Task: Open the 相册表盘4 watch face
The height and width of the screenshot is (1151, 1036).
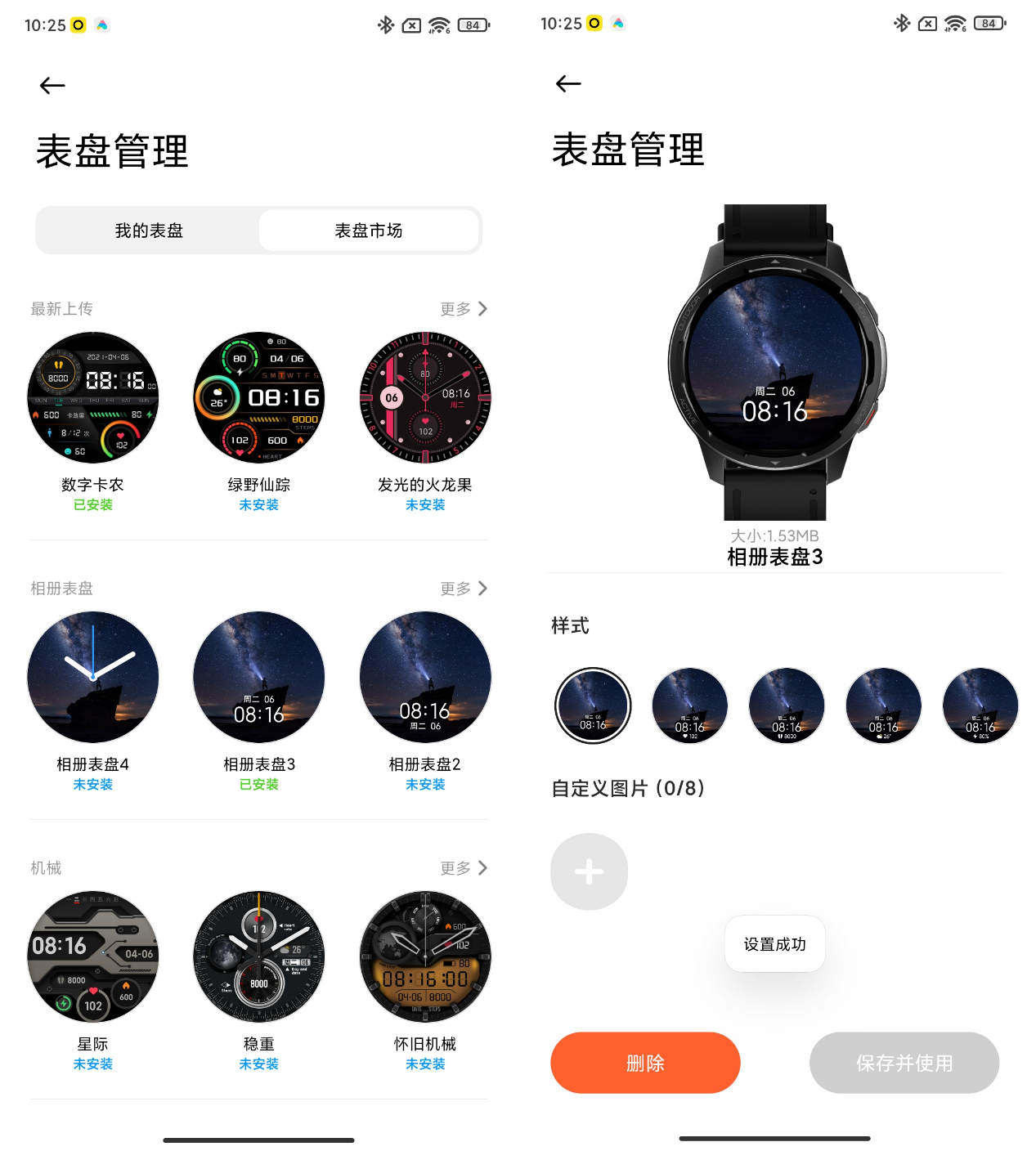Action: click(93, 678)
